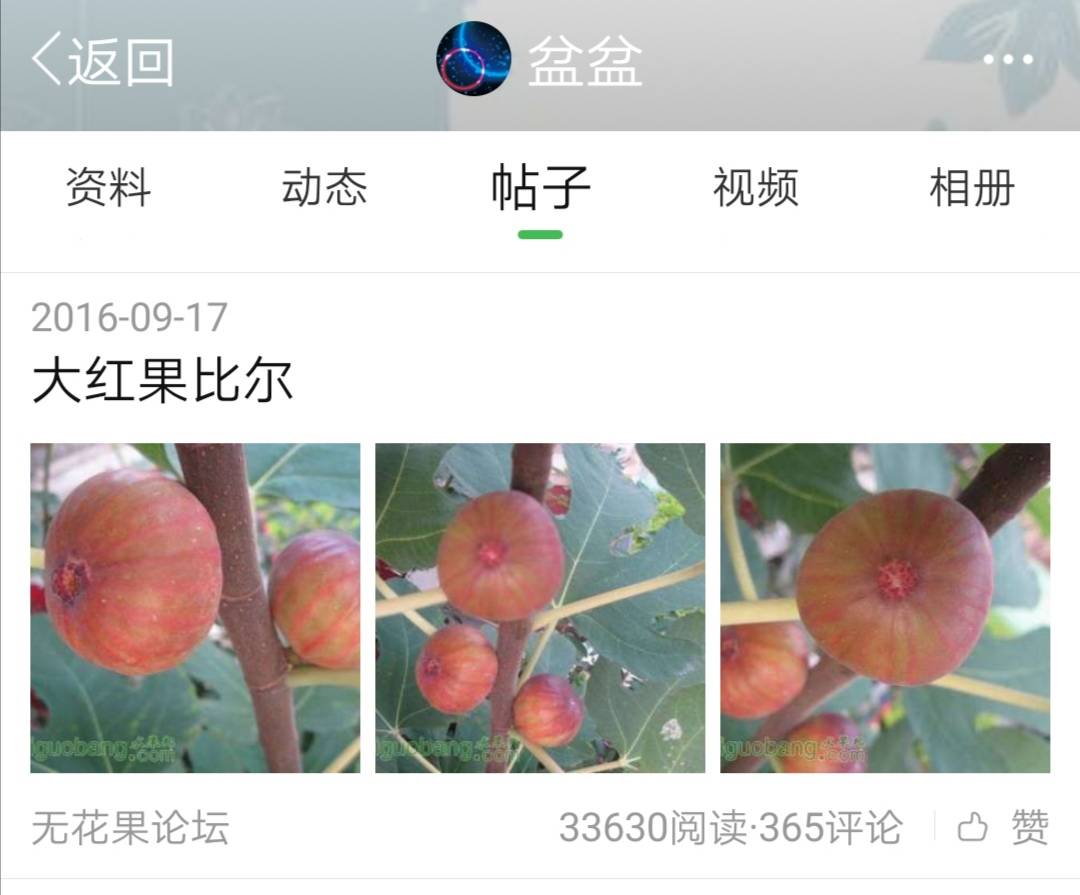
Task: Switch to the 动态 tab
Action: (324, 188)
